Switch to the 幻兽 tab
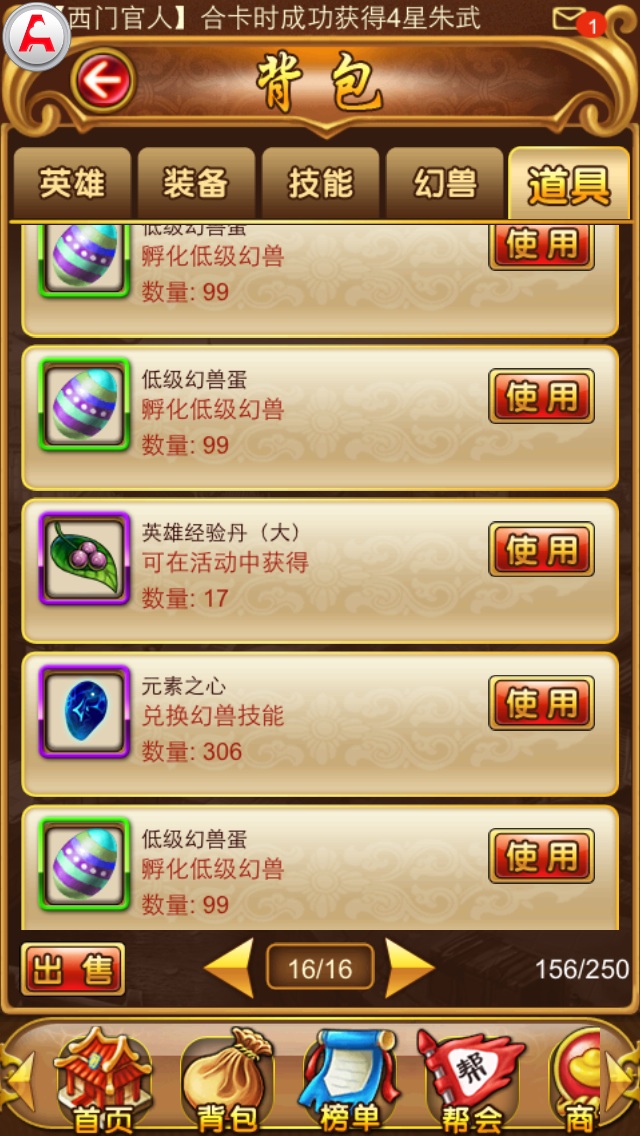The height and width of the screenshot is (1136, 640). coord(444,184)
